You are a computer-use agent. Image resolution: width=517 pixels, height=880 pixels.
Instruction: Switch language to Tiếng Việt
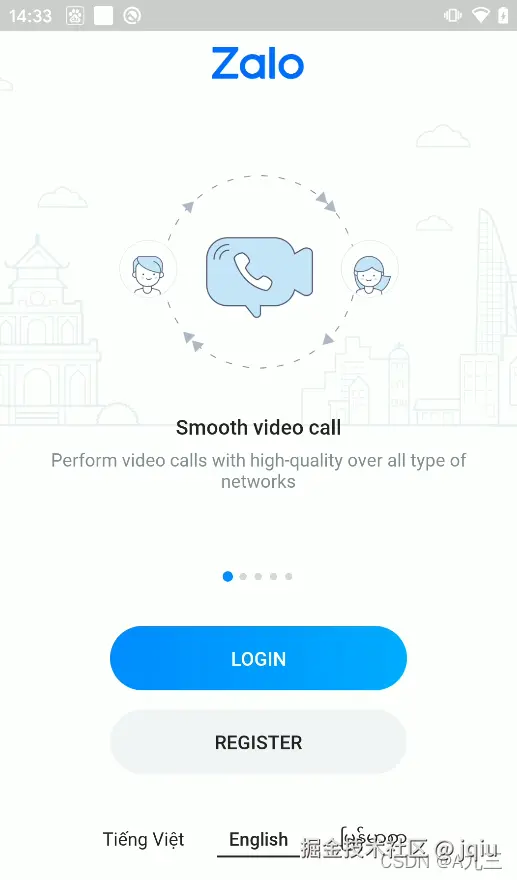coord(143,839)
